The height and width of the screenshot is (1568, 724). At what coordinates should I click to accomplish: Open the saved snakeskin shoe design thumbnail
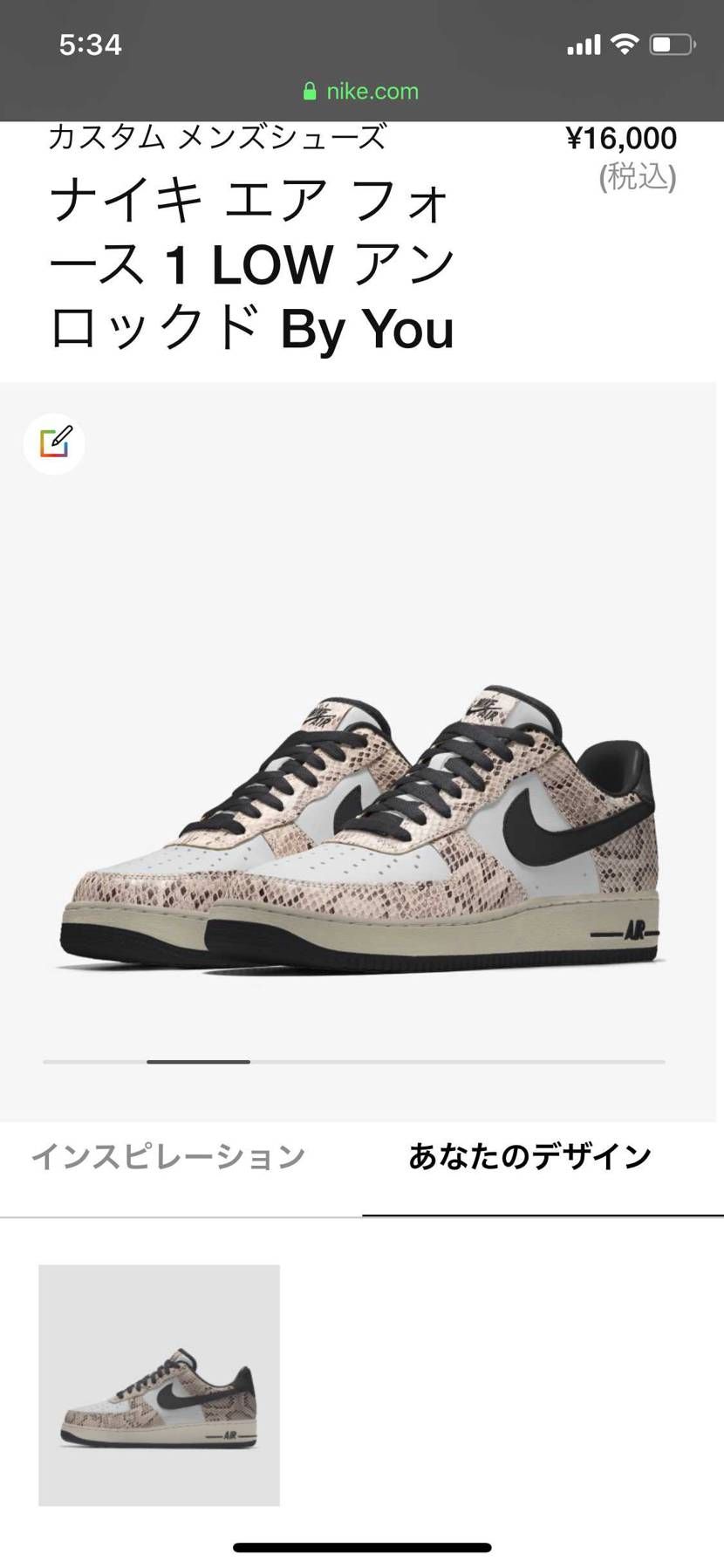[159, 1385]
